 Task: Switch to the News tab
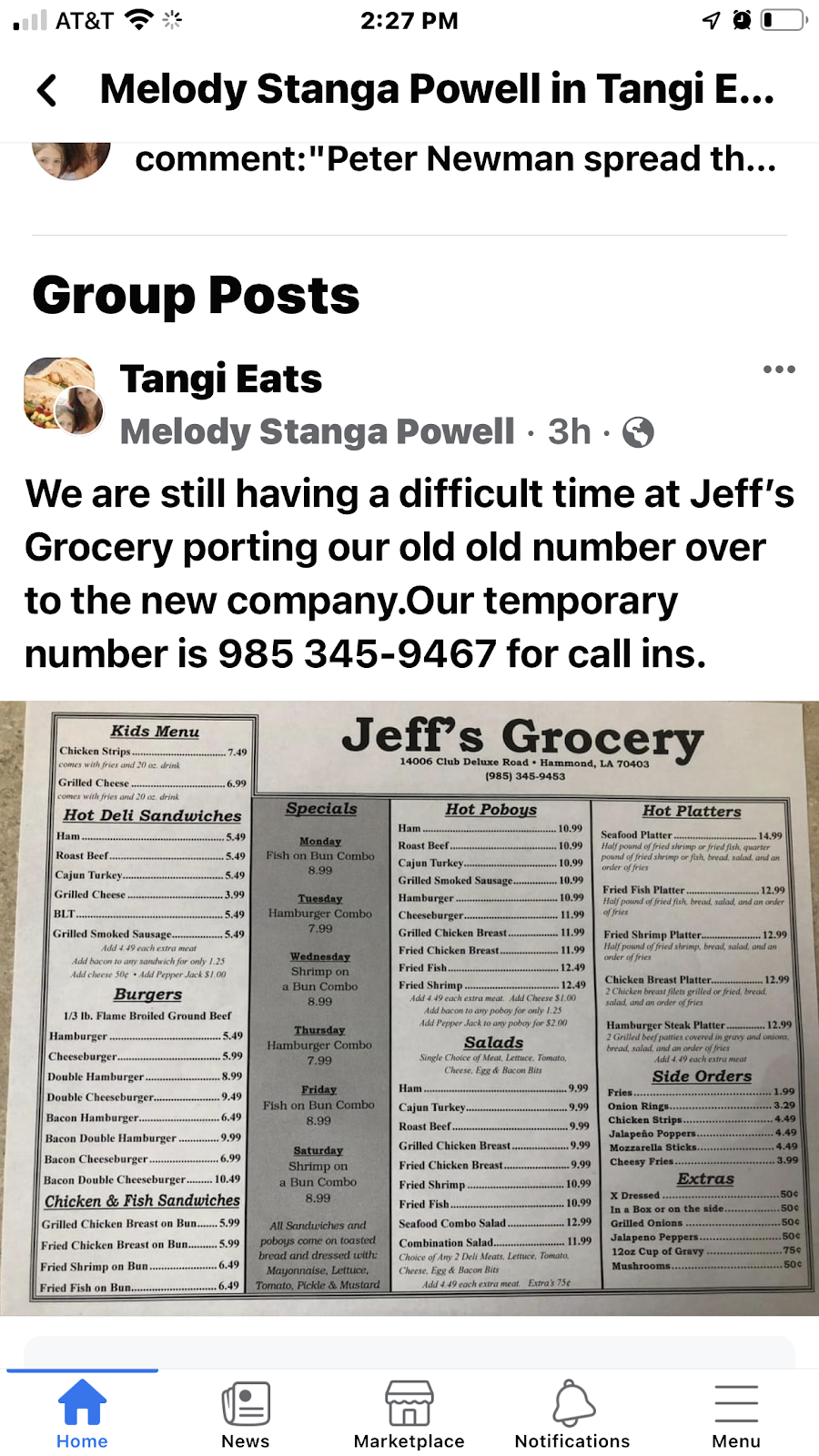[x=246, y=1415]
